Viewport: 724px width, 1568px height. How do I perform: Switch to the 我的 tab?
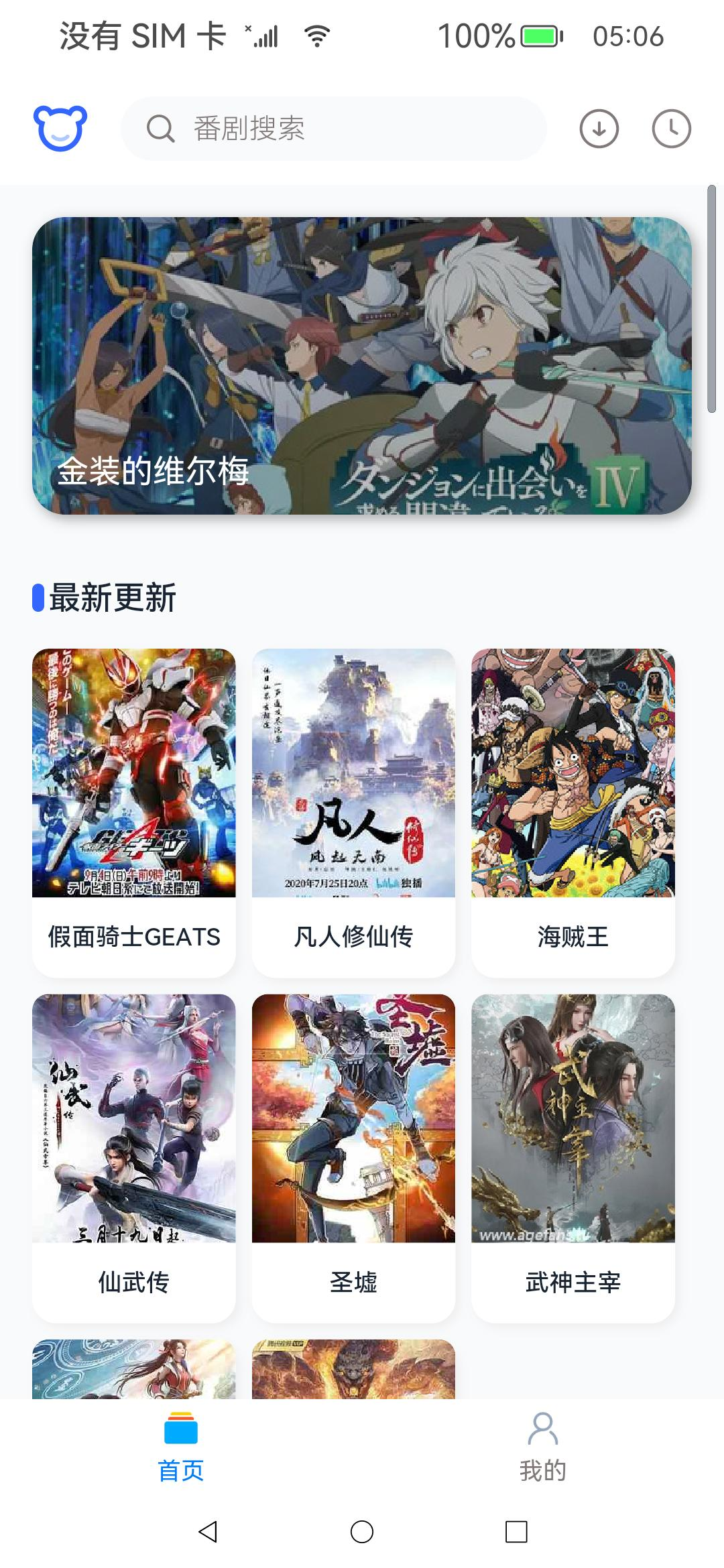[543, 1447]
